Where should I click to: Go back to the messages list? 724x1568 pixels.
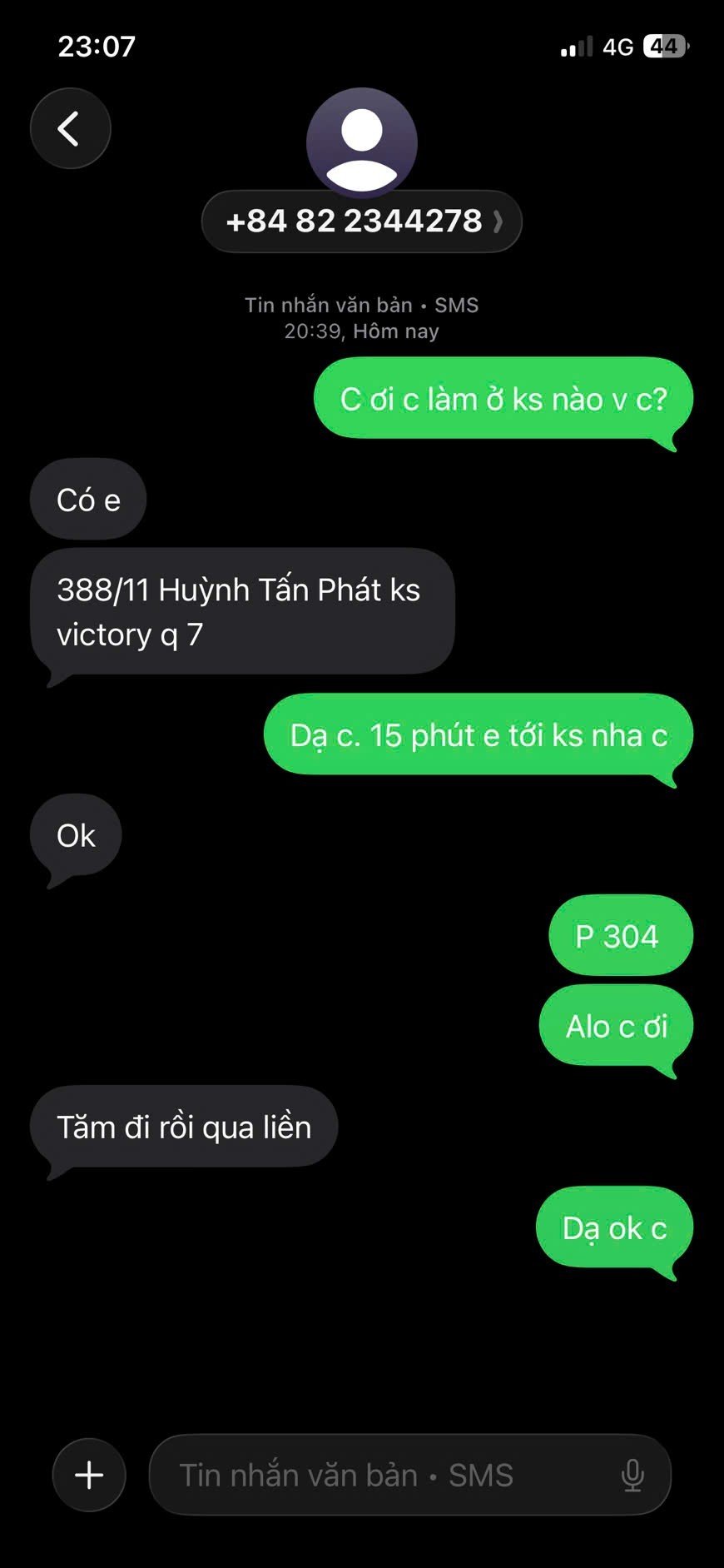point(70,128)
